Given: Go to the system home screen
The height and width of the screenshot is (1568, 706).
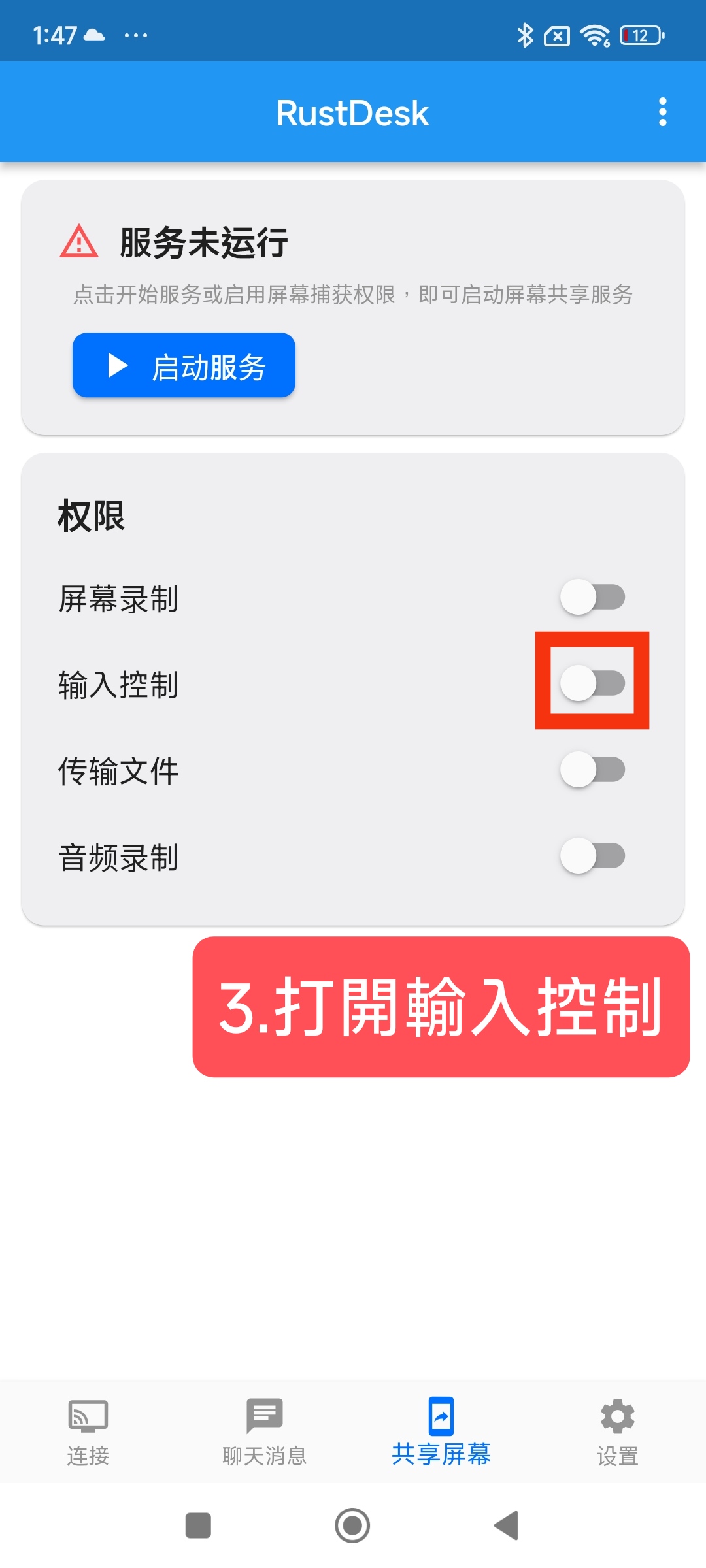Looking at the screenshot, I should [352, 1526].
